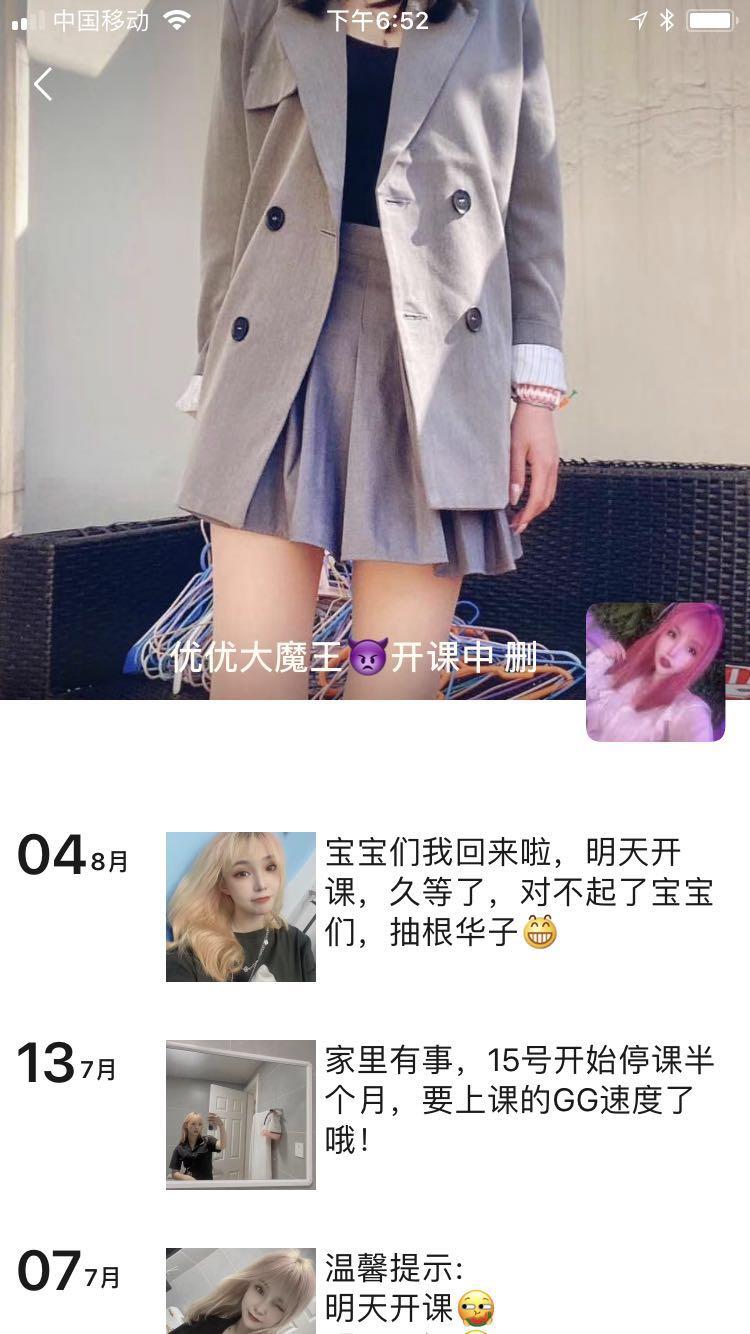Open the July 7 post photo thumbnail
This screenshot has width=750, height=1334.
pyautogui.click(x=240, y=1292)
